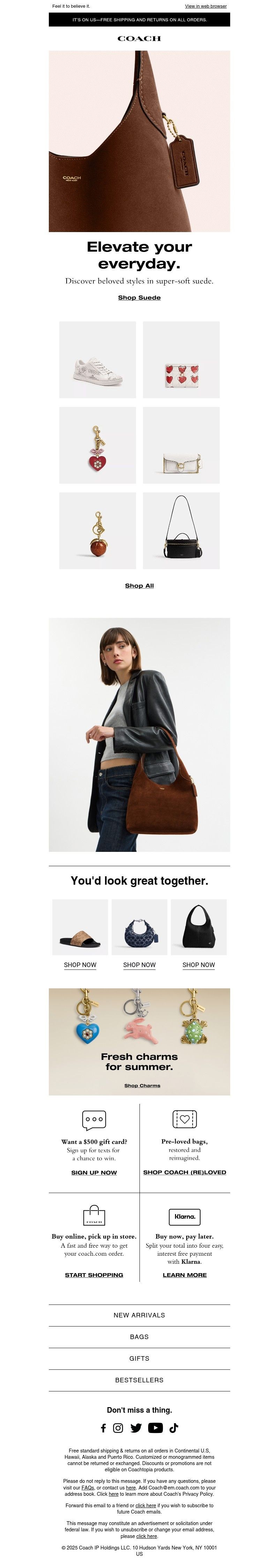Open Shop Coach (Re)Loved
This screenshot has height=1568, width=279.
tap(184, 1172)
